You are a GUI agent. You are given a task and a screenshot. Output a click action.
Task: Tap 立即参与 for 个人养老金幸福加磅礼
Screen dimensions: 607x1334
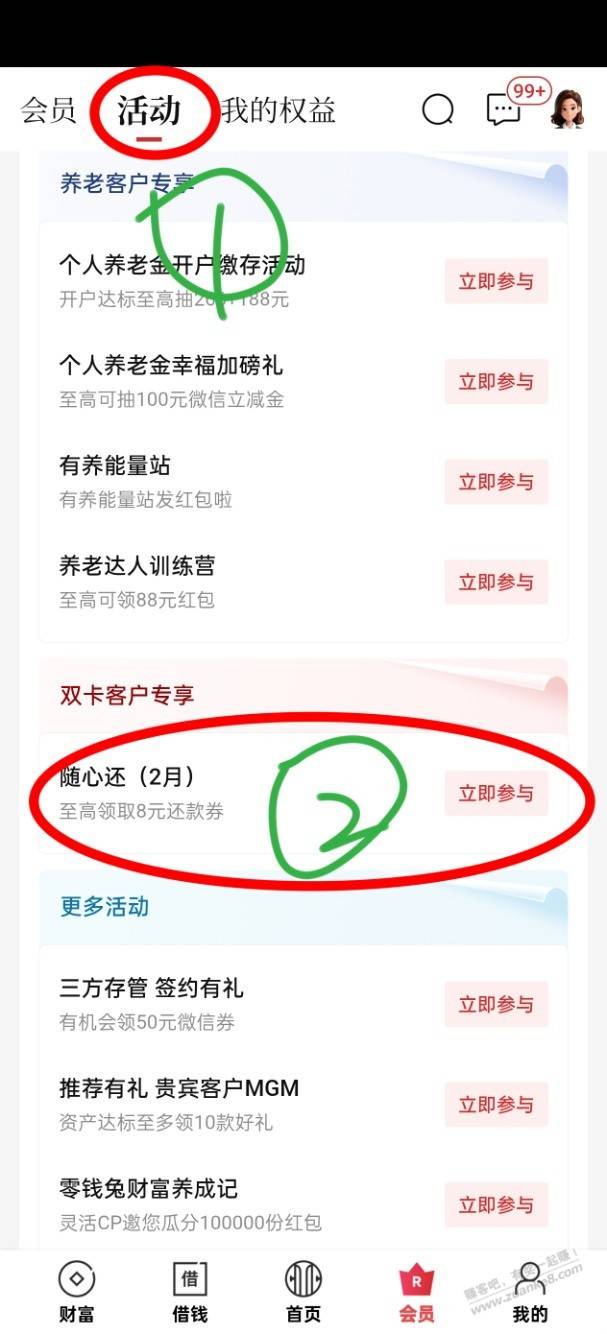click(x=496, y=382)
